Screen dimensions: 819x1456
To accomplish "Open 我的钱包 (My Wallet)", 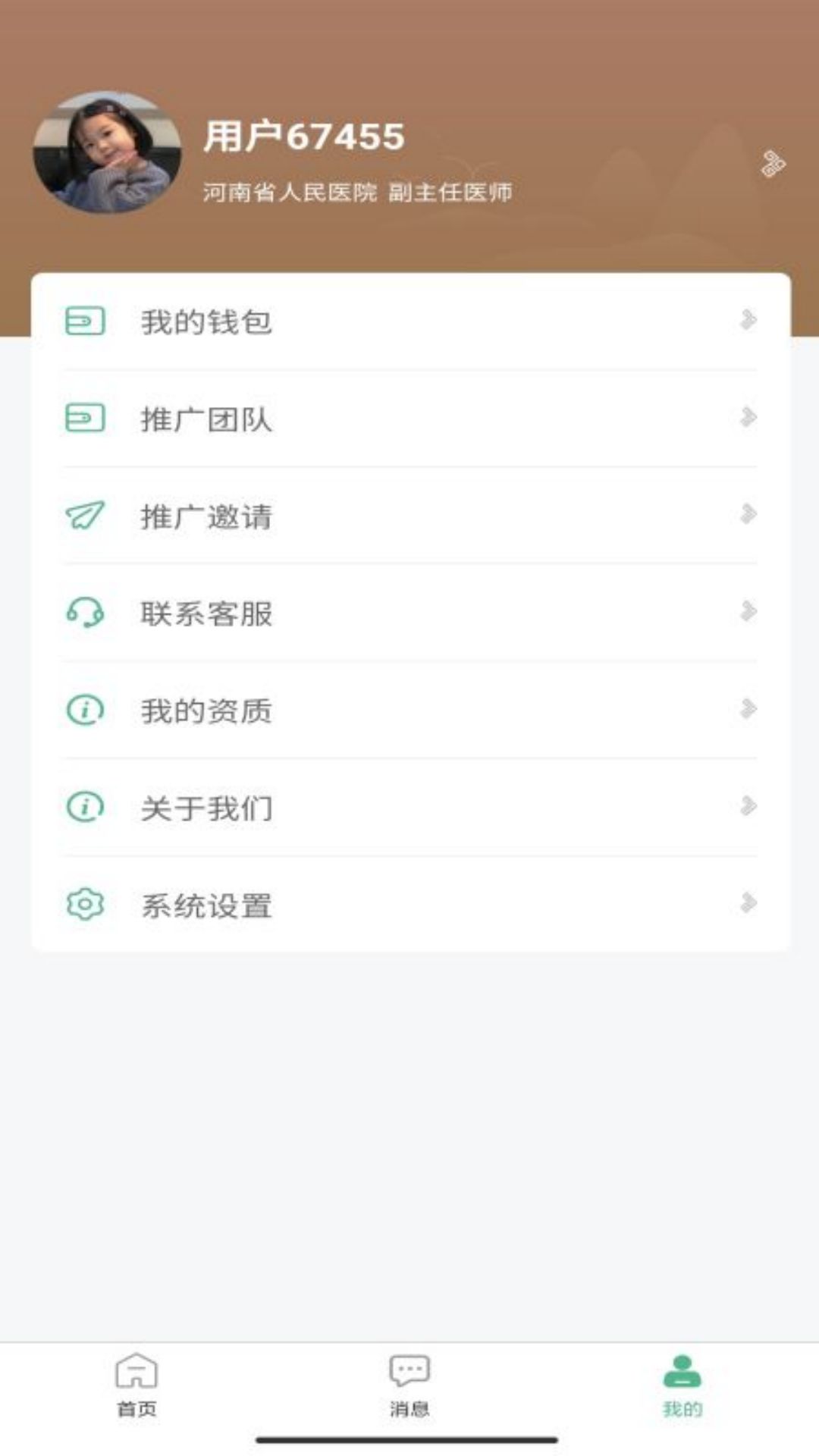I will pos(409,322).
